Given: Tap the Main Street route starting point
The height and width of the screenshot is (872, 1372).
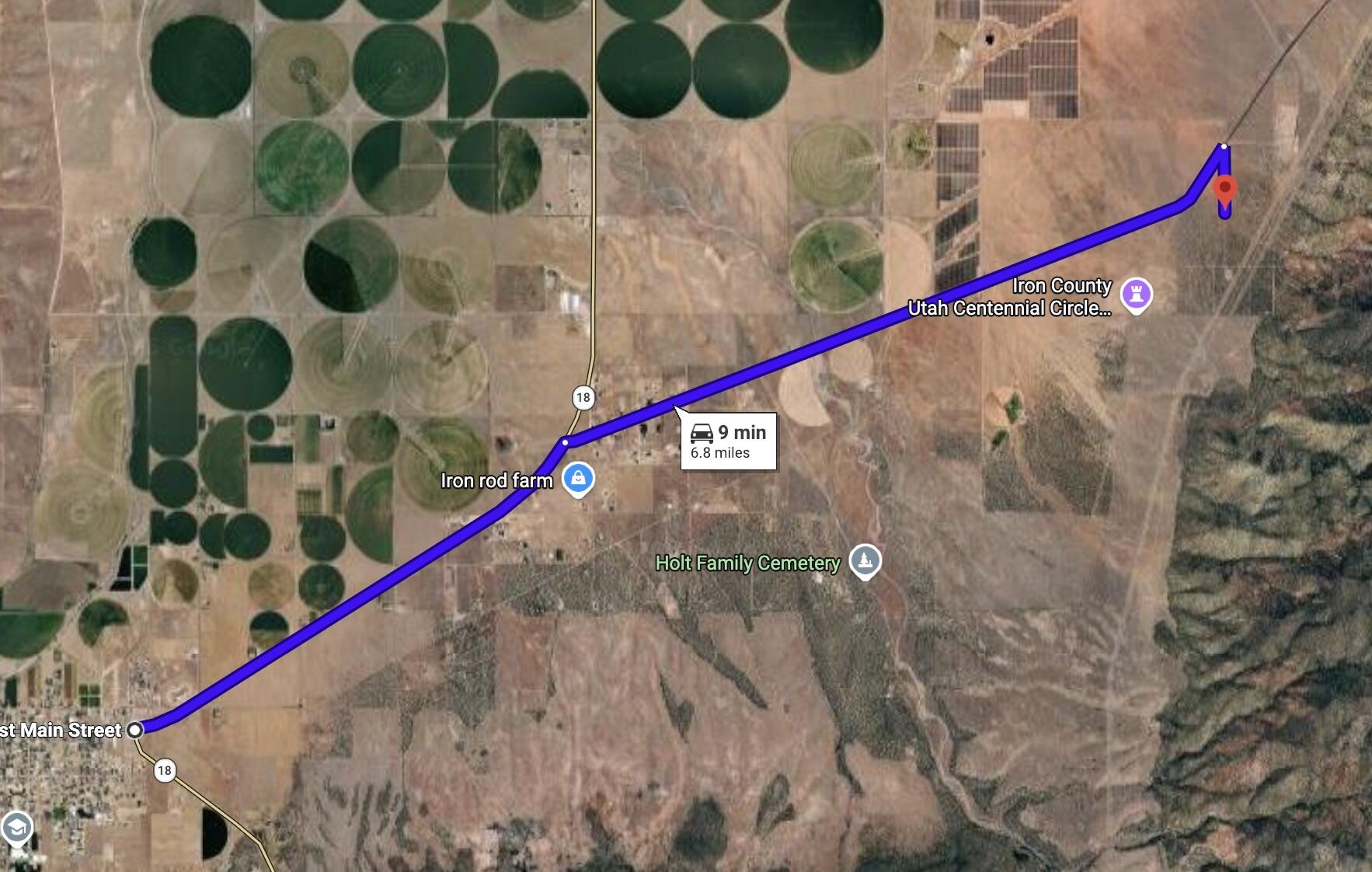Looking at the screenshot, I should pos(135,730).
